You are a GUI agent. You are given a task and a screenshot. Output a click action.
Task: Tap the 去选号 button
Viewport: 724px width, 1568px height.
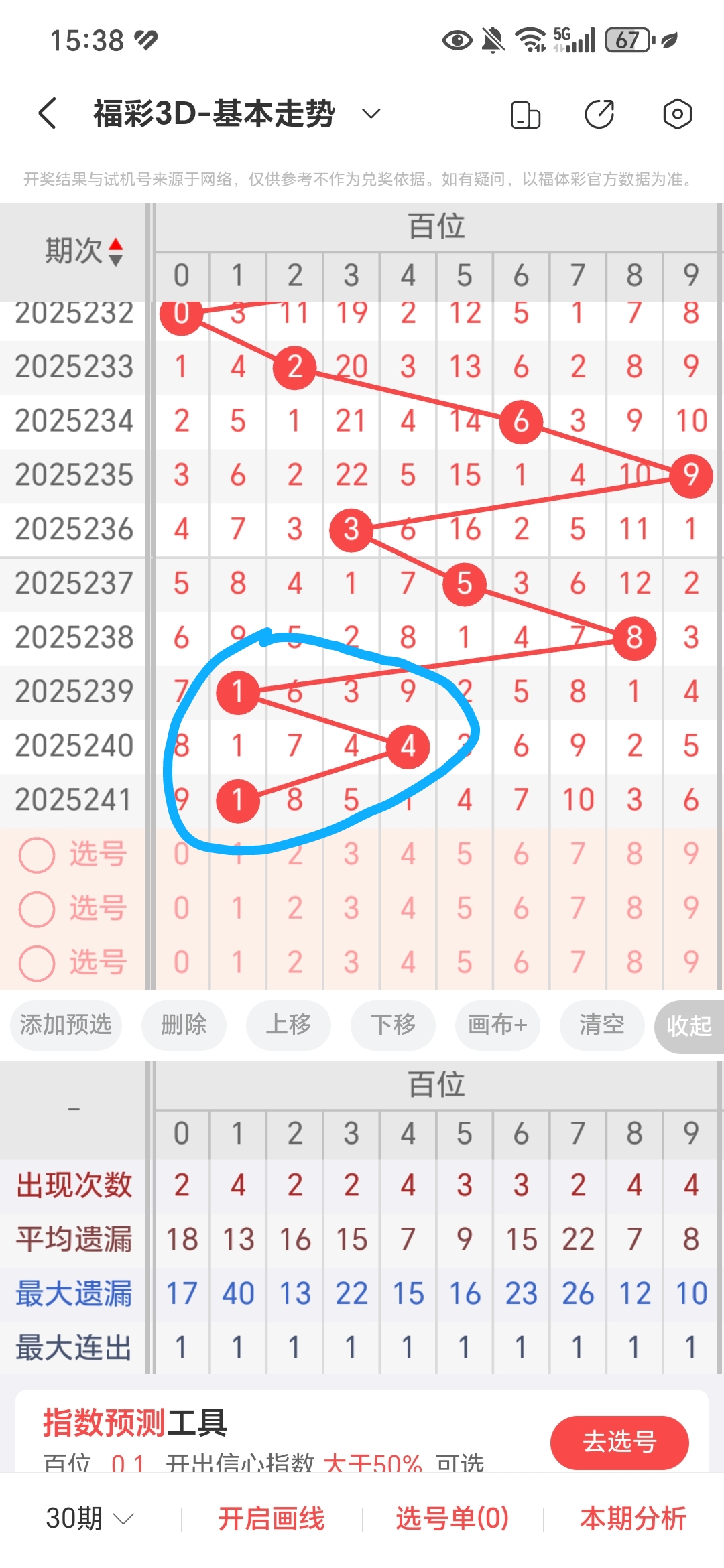pos(619,1443)
